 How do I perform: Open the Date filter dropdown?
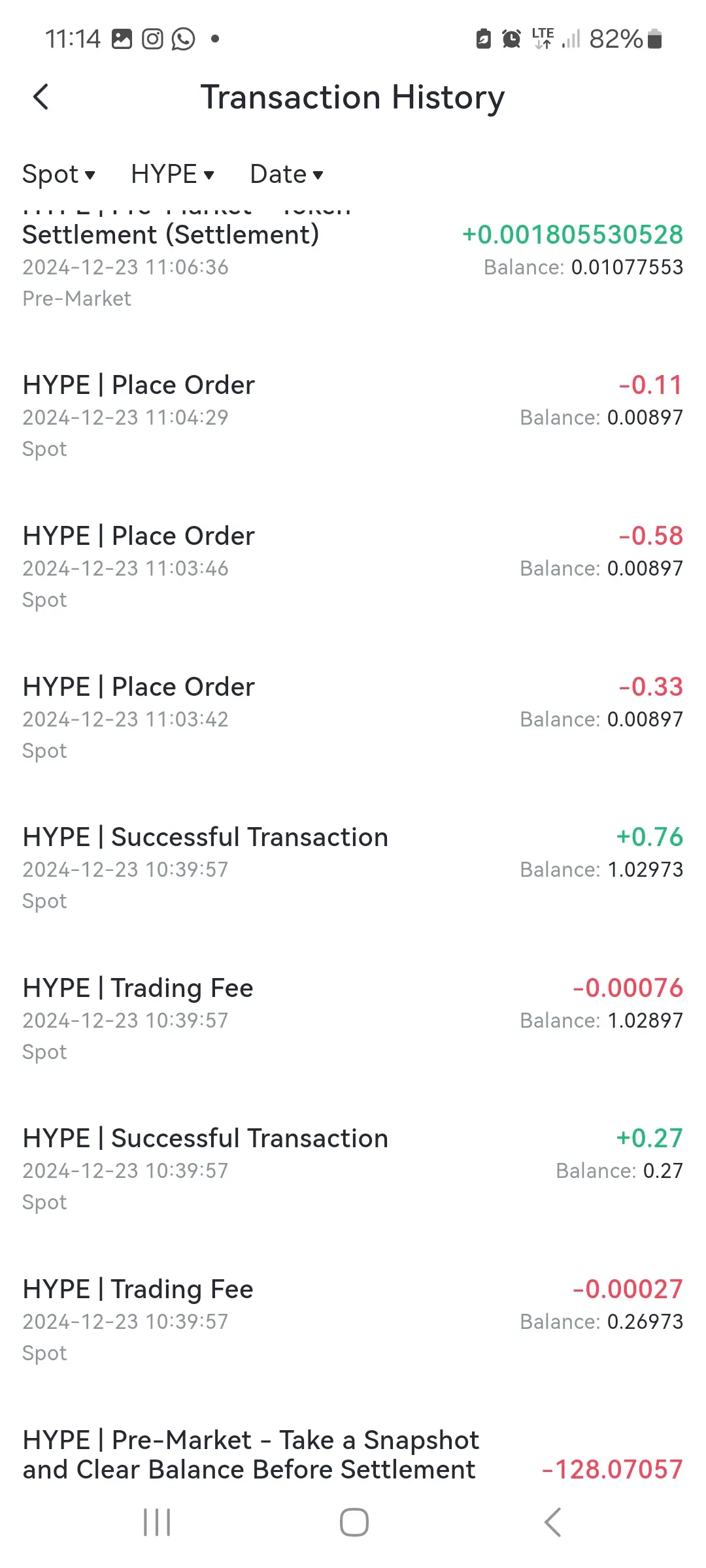click(x=286, y=174)
